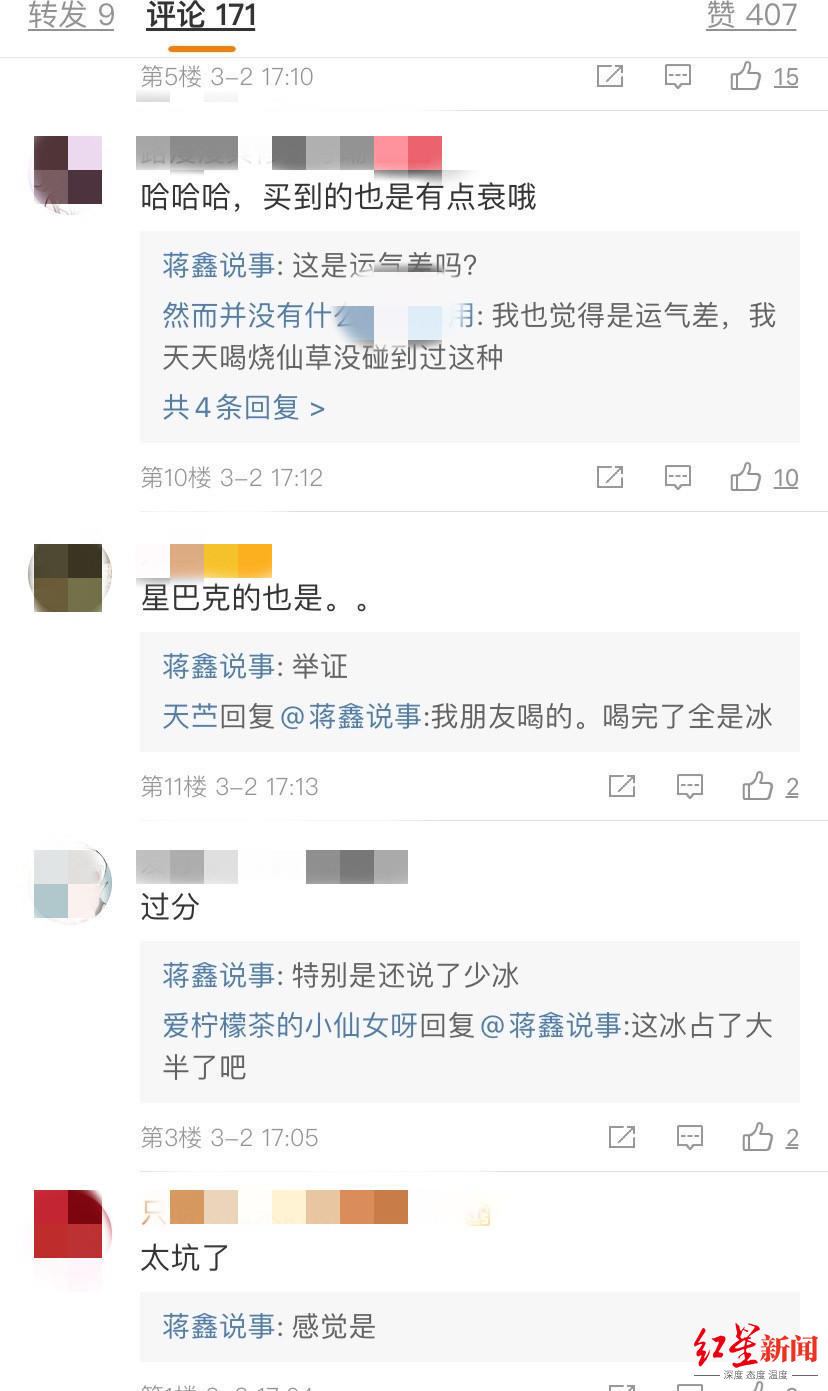This screenshot has width=828, height=1391.
Task: Select the 评论 171 tab
Action: [x=201, y=16]
